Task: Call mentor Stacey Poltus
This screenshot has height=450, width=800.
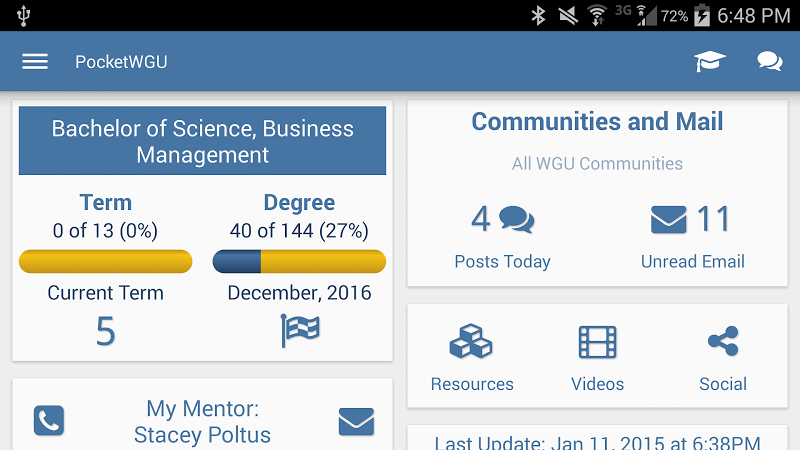Action: click(x=49, y=420)
